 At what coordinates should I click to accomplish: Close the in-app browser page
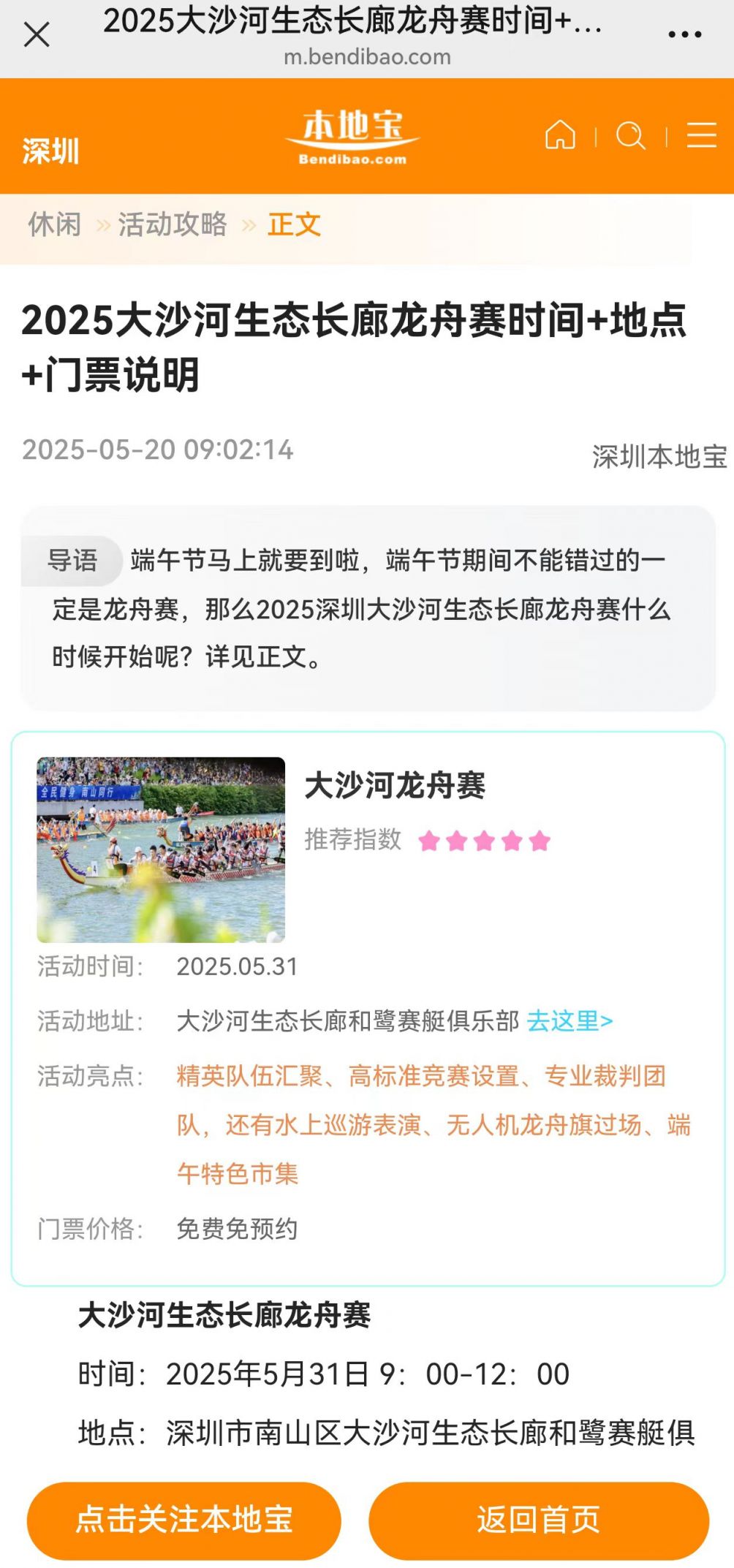click(x=37, y=34)
